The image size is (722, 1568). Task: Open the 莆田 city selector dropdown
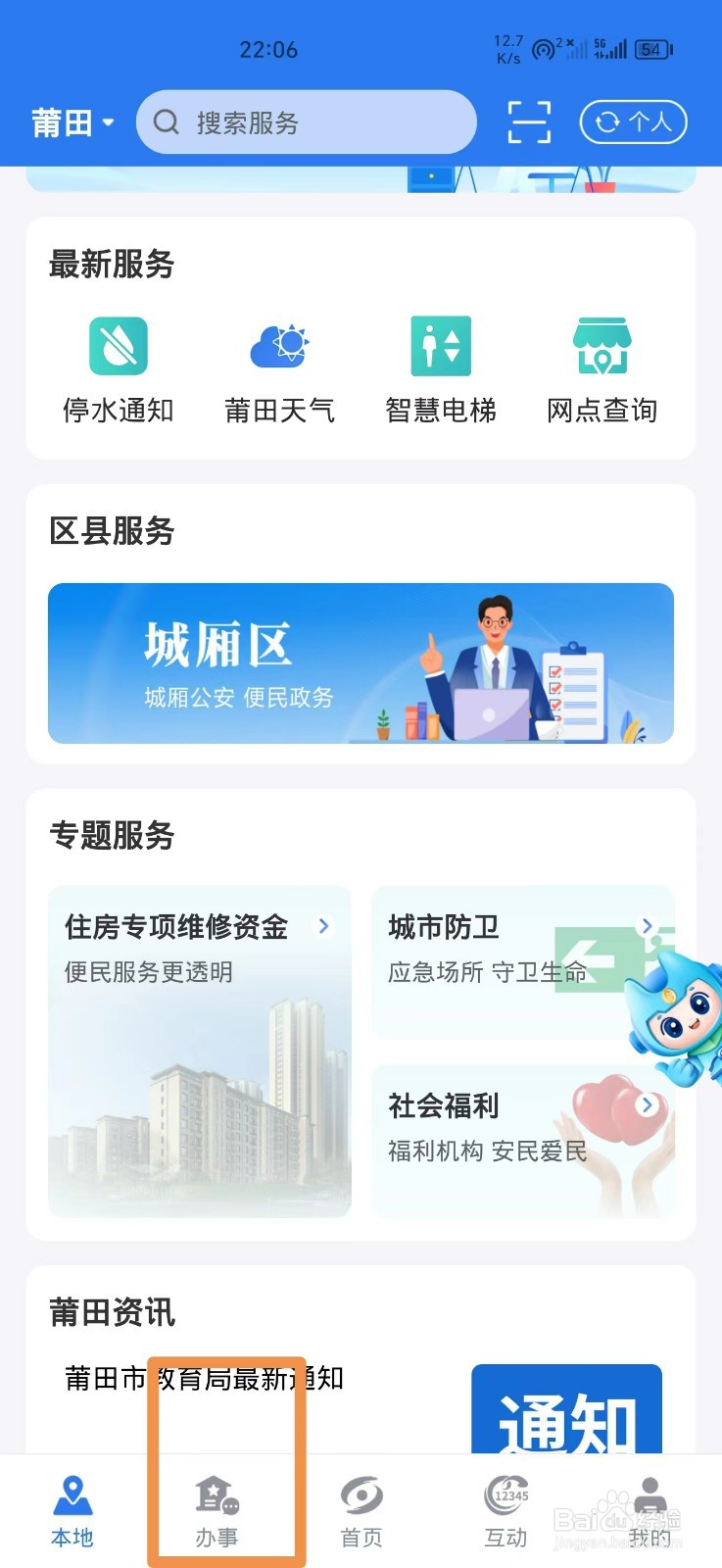click(x=72, y=122)
